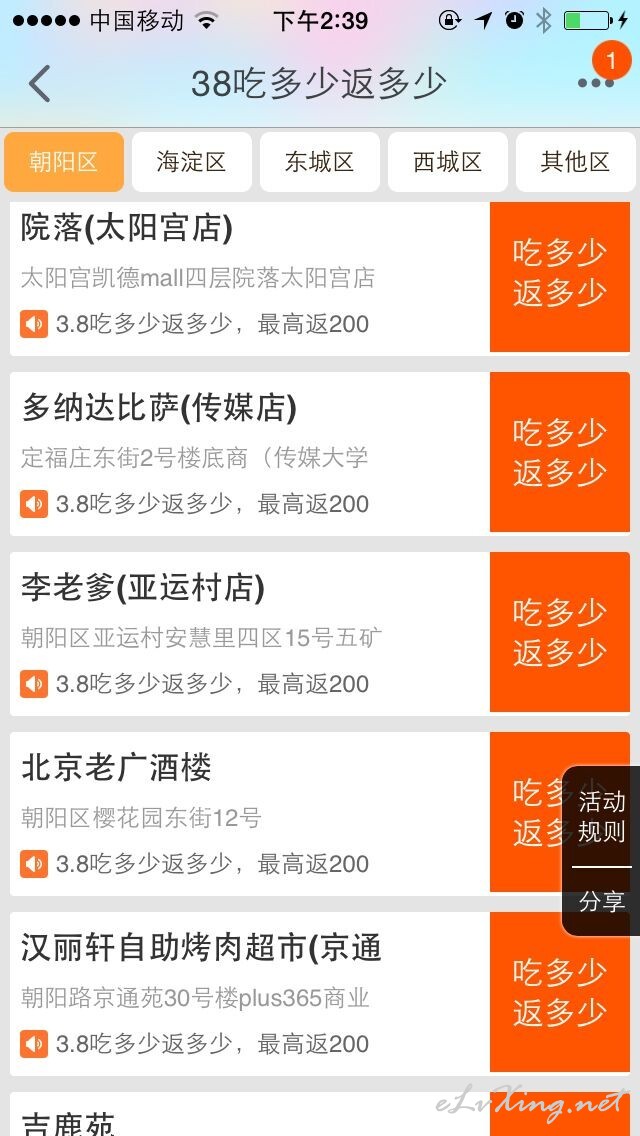Open the 北京老广酒楼 restaurant entry

(x=250, y=814)
